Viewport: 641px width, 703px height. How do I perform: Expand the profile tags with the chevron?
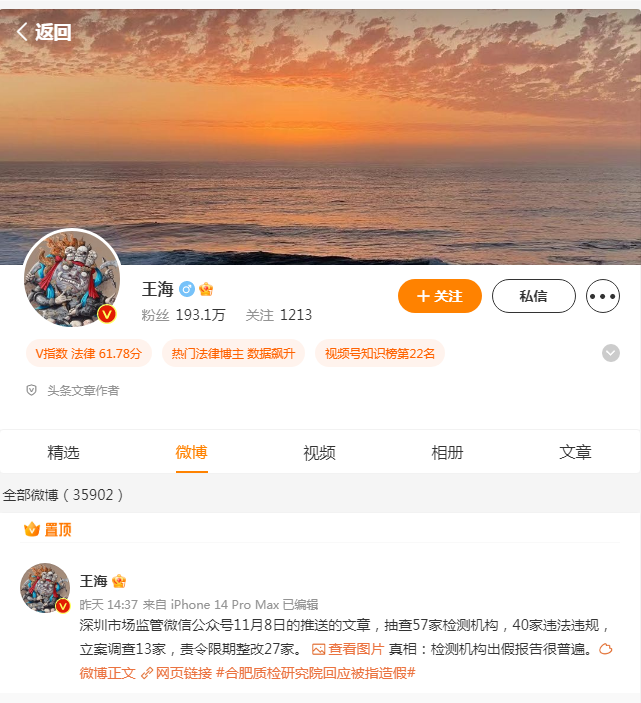click(611, 353)
